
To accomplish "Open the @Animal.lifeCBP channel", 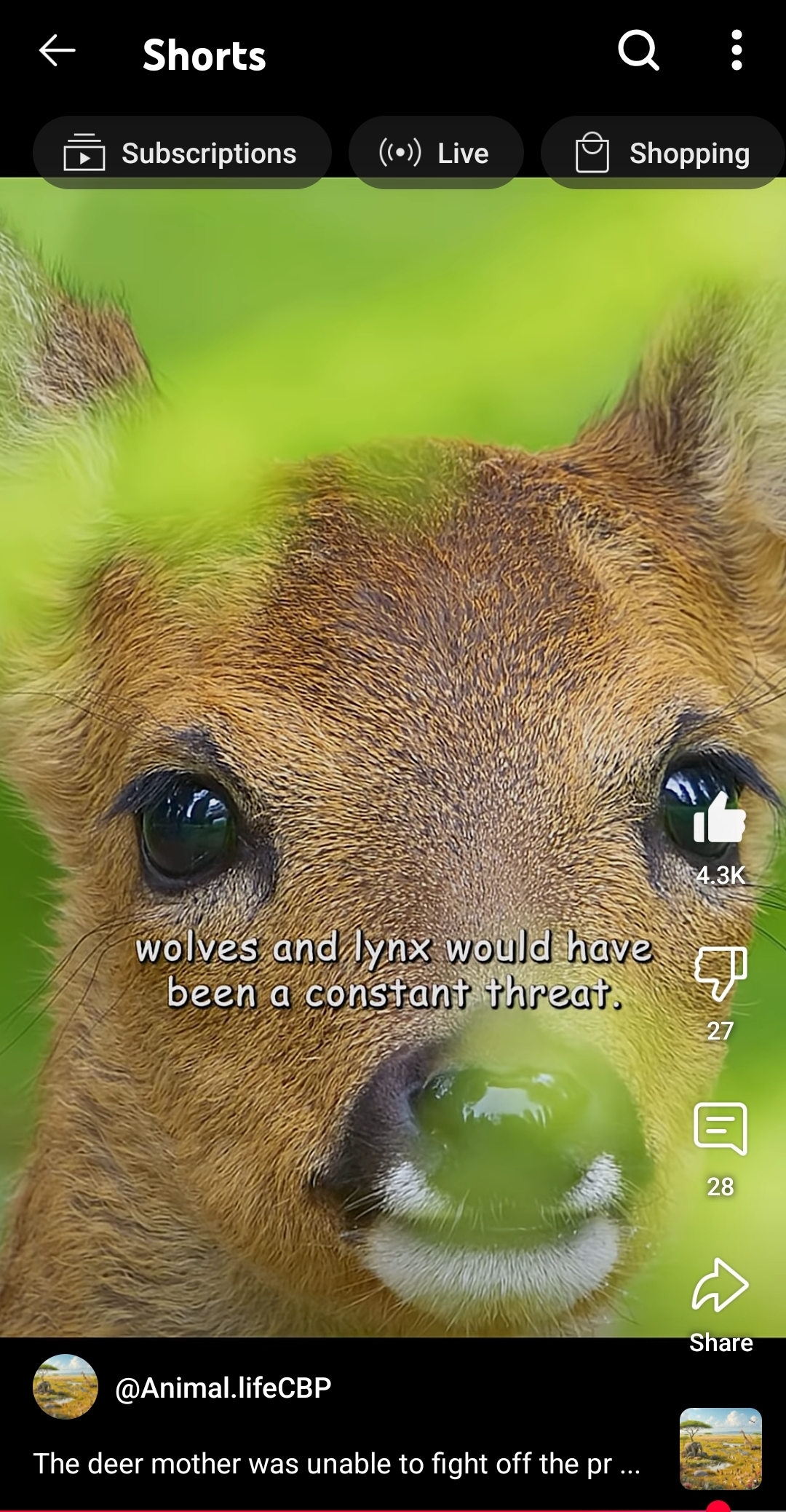I will [x=223, y=1388].
